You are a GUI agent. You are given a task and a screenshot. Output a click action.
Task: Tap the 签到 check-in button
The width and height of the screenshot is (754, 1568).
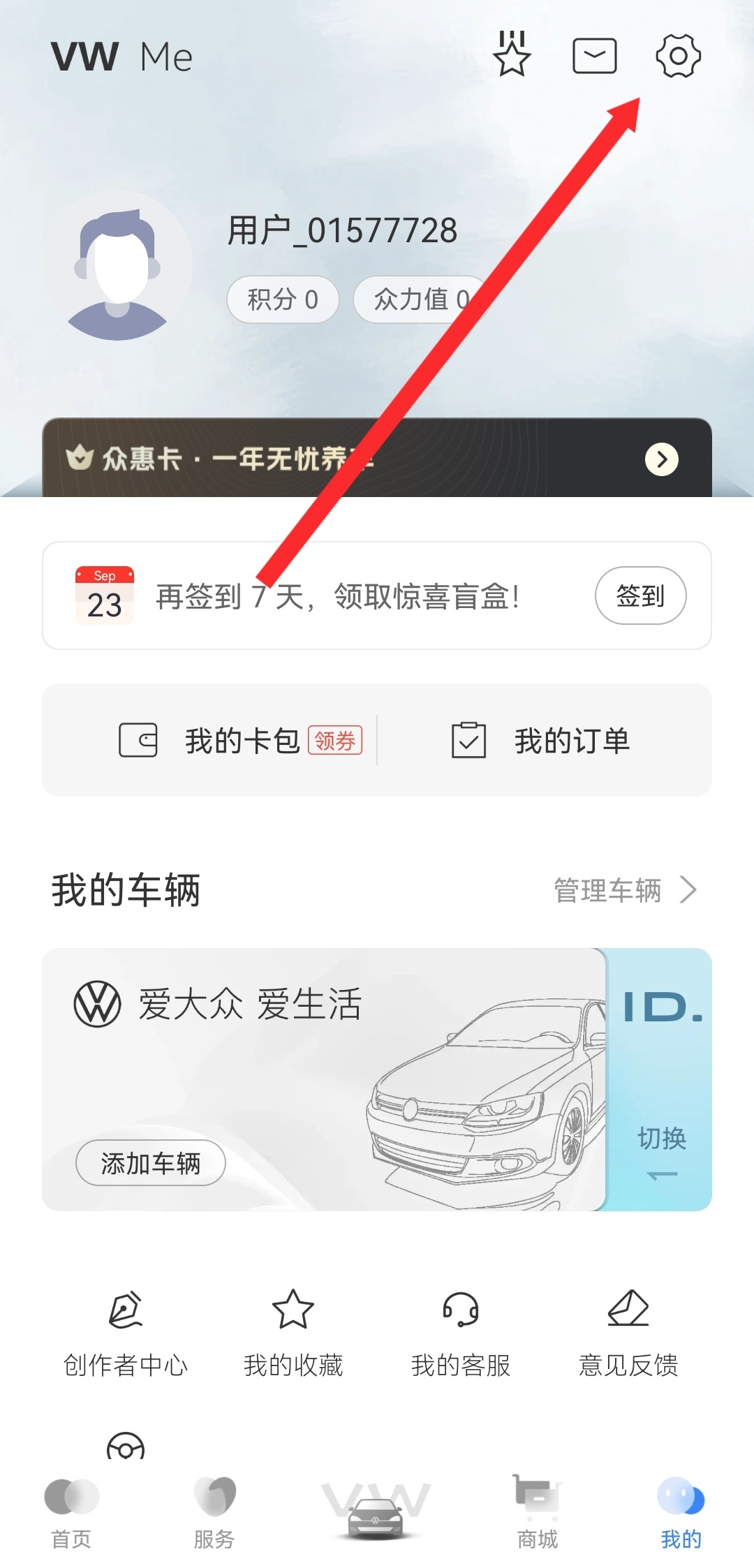click(x=640, y=596)
